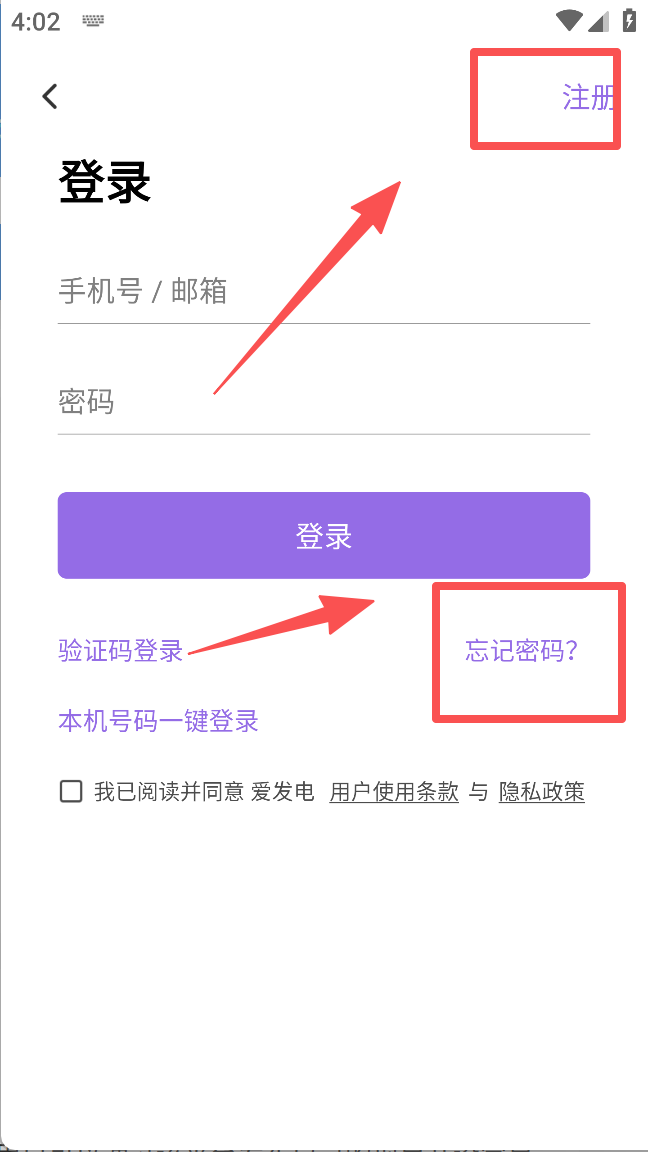Open 忘记密码? to reset password
Viewport: 648px width, 1152px height.
[522, 651]
